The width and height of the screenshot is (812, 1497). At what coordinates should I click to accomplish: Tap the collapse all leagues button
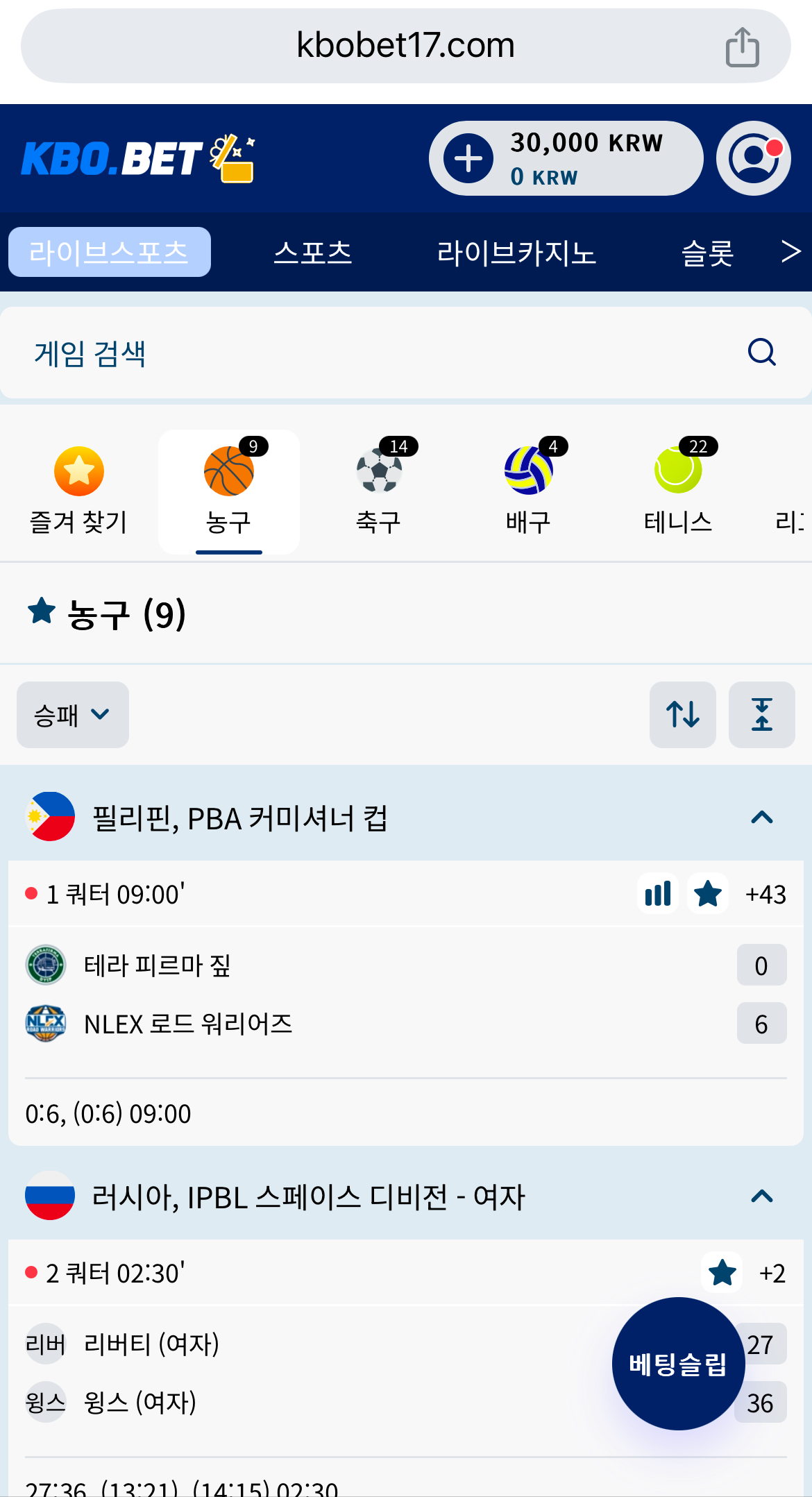[761, 714]
